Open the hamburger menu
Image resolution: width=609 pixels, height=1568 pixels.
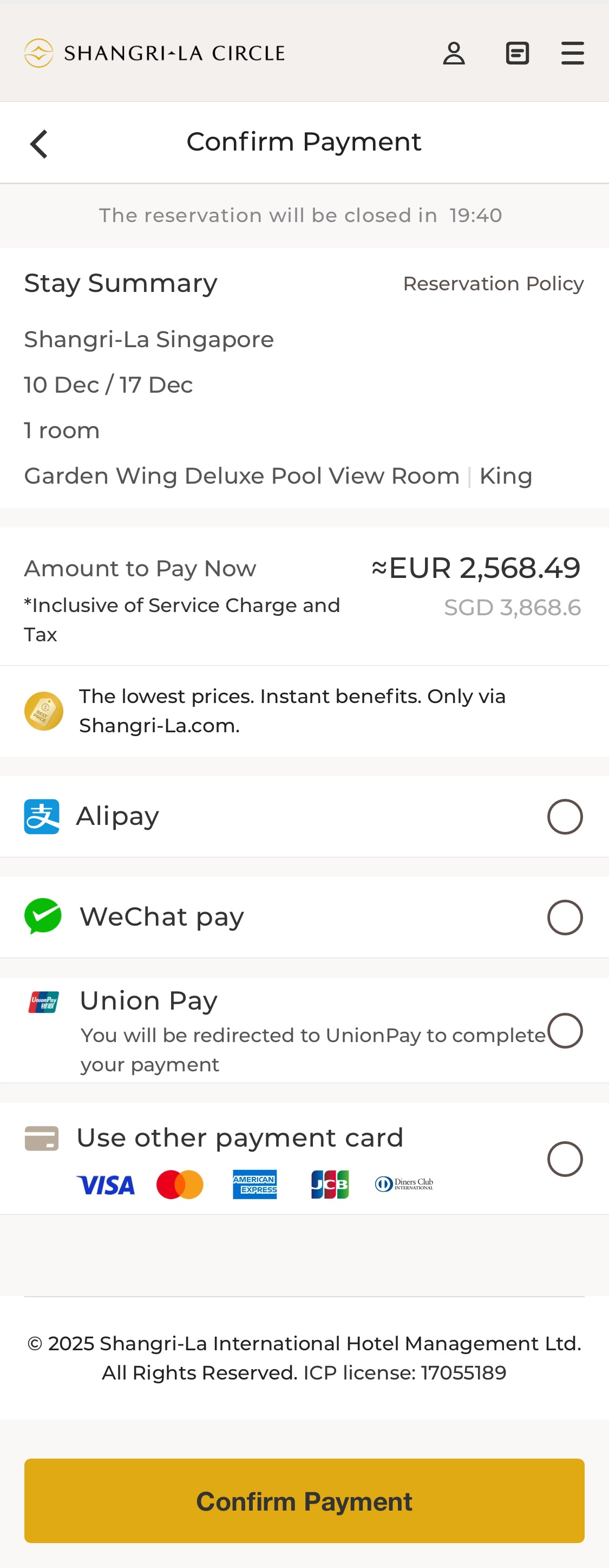point(573,54)
